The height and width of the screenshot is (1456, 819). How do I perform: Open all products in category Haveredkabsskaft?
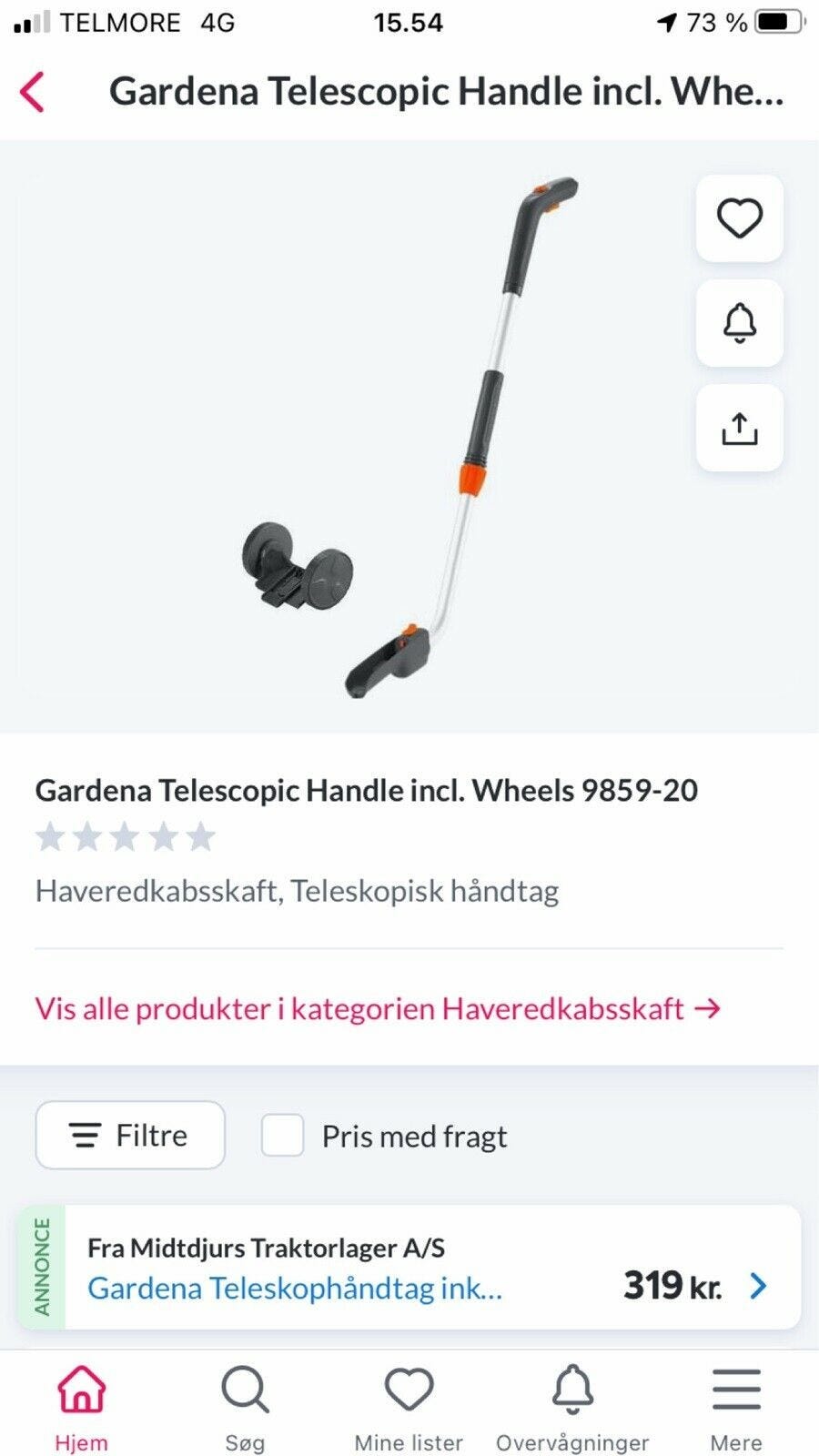pyautogui.click(x=378, y=1008)
